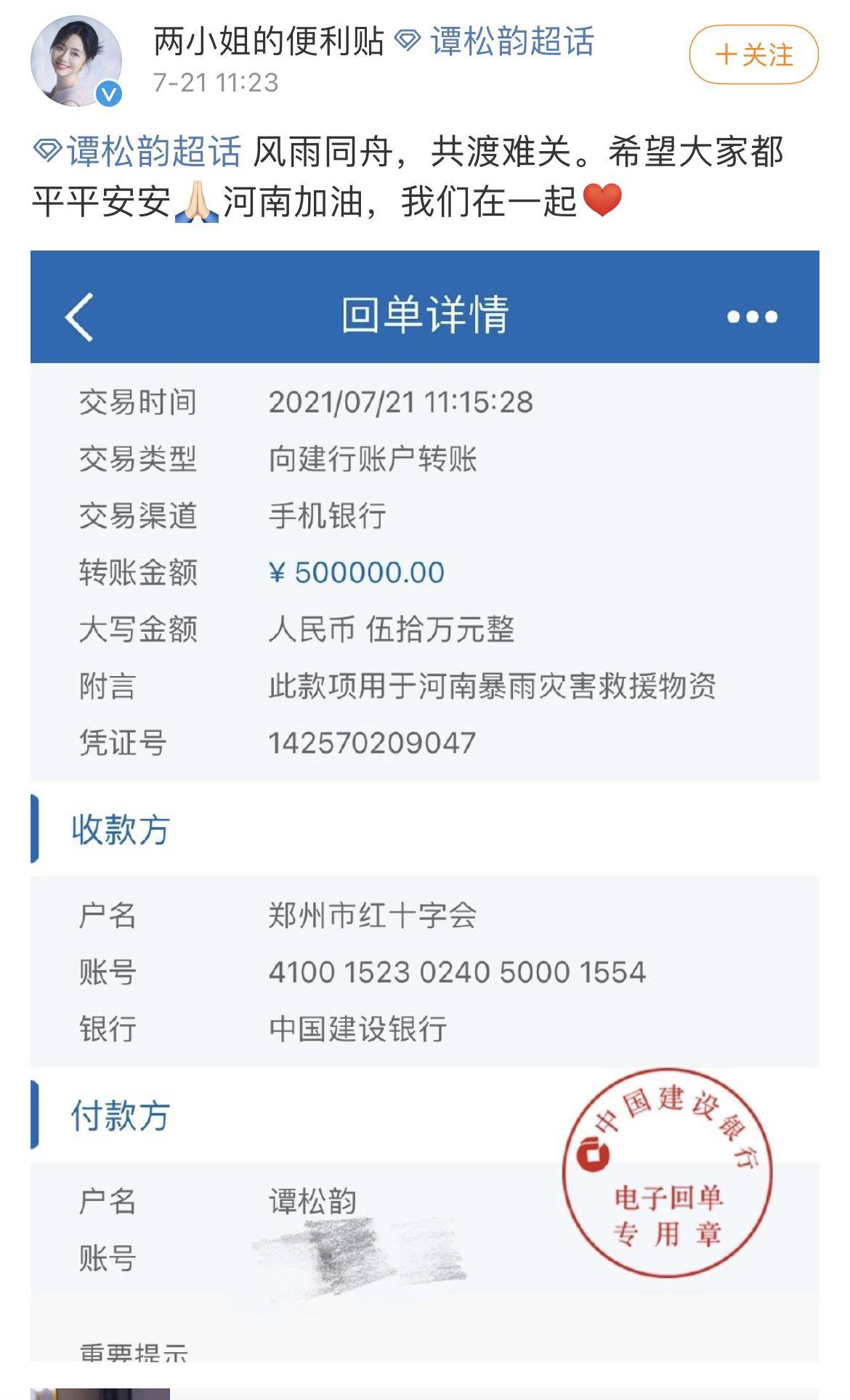Tap the scribbled-out payer account number
This screenshot has width=850, height=1400.
[x=341, y=1255]
